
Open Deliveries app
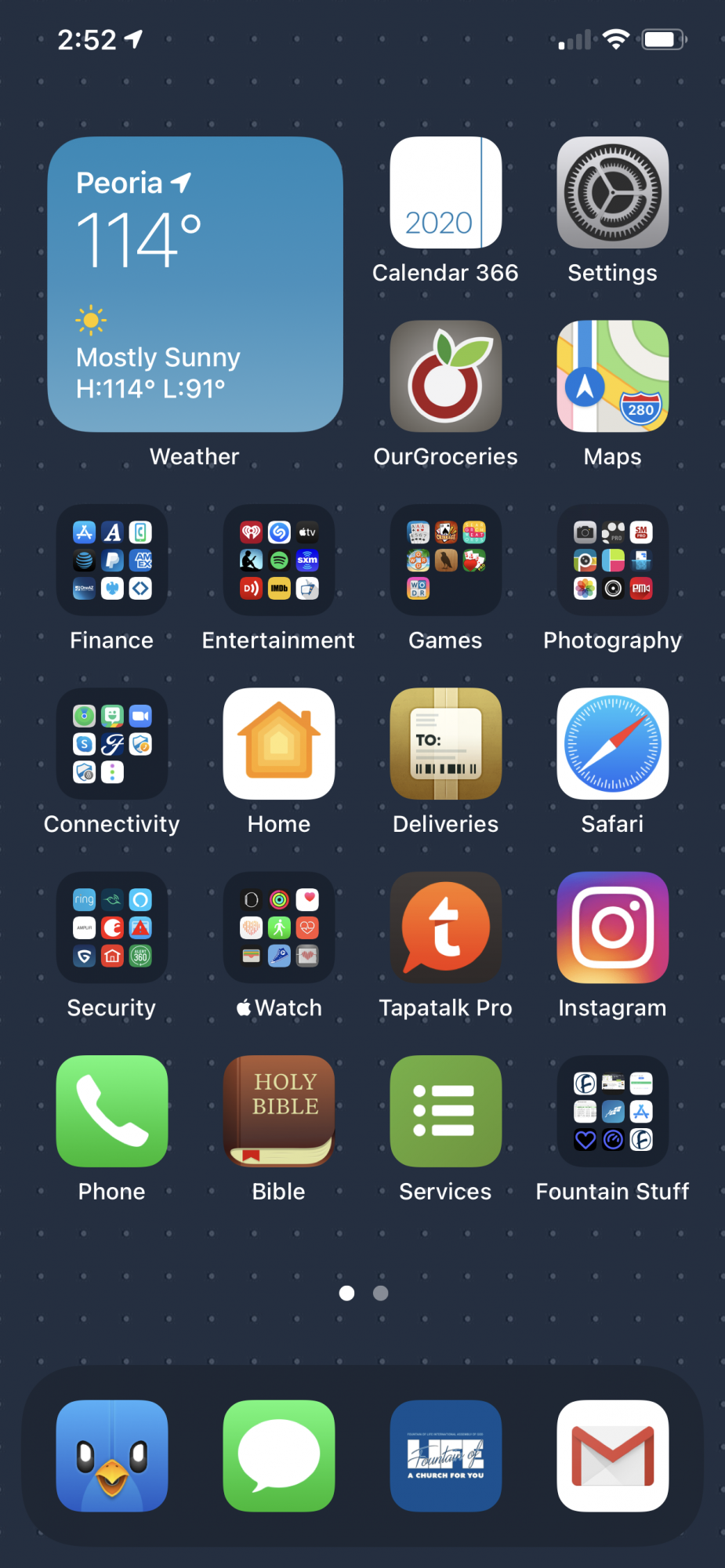click(x=446, y=744)
